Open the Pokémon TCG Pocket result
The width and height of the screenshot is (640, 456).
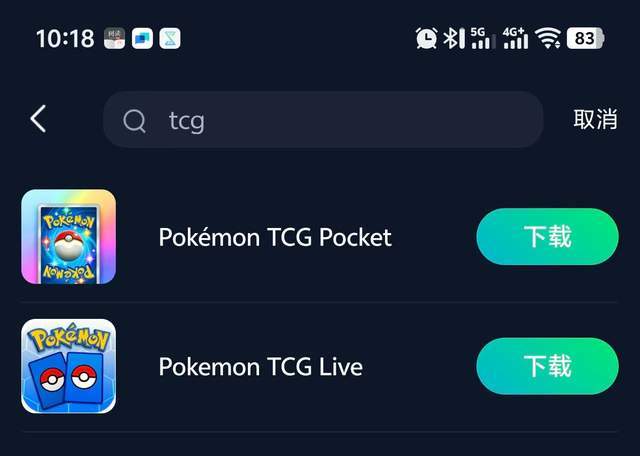point(275,238)
